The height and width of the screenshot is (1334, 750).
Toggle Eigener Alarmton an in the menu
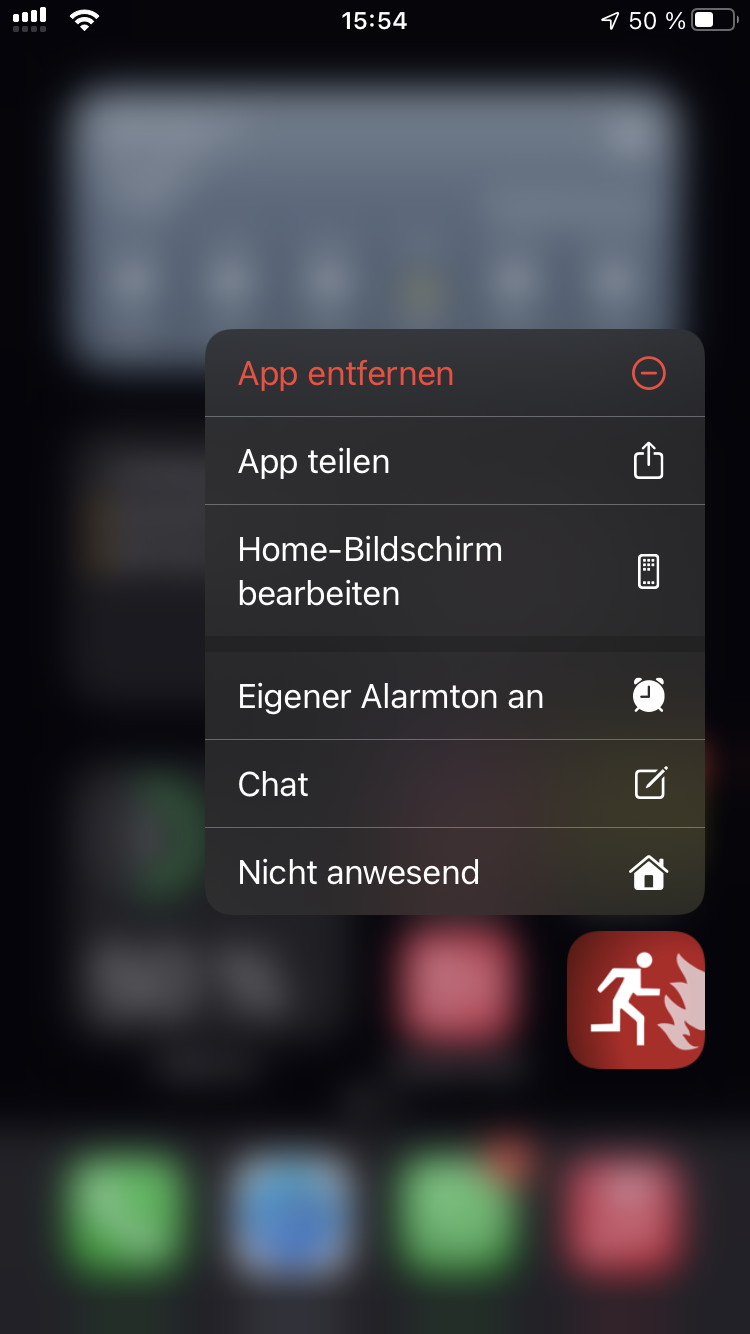[390, 696]
